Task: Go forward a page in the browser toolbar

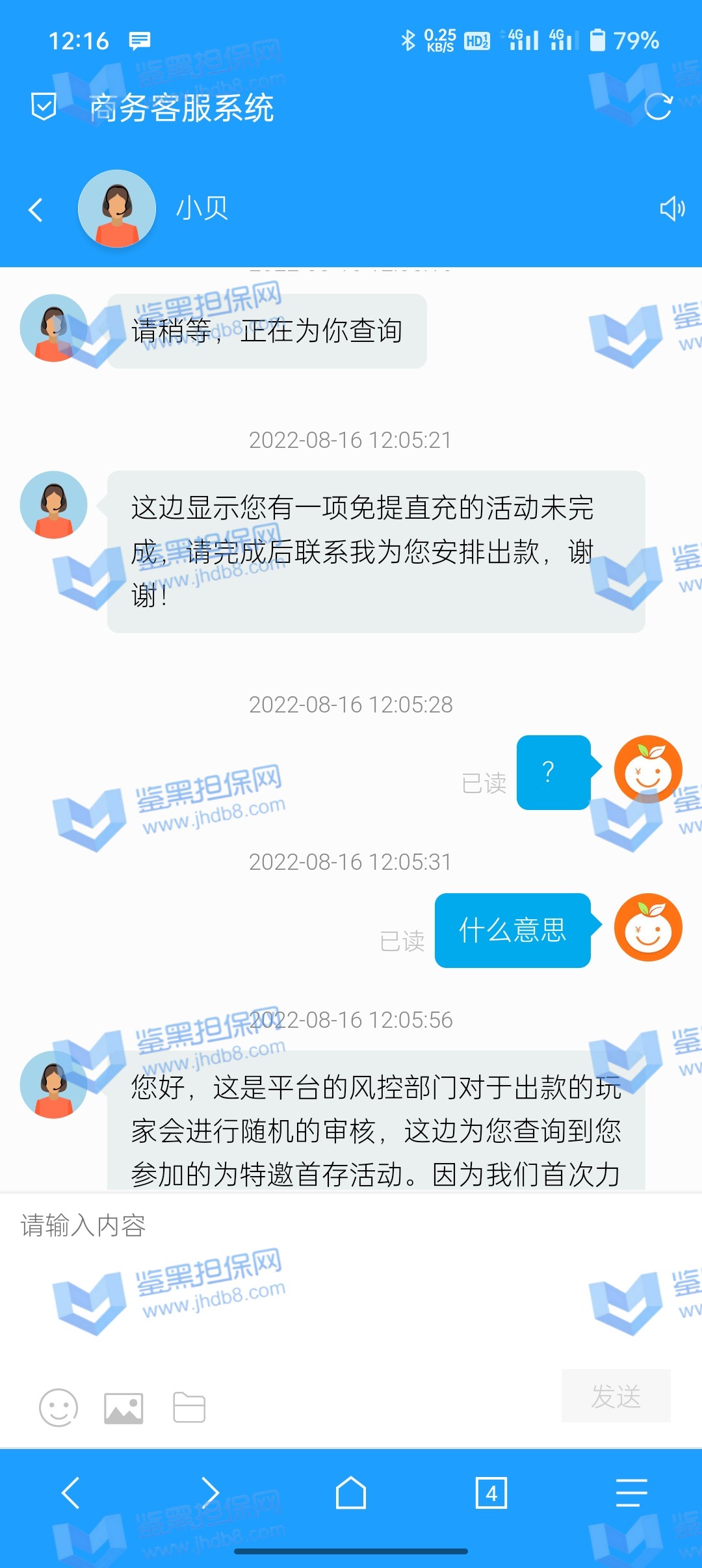Action: (210, 1493)
